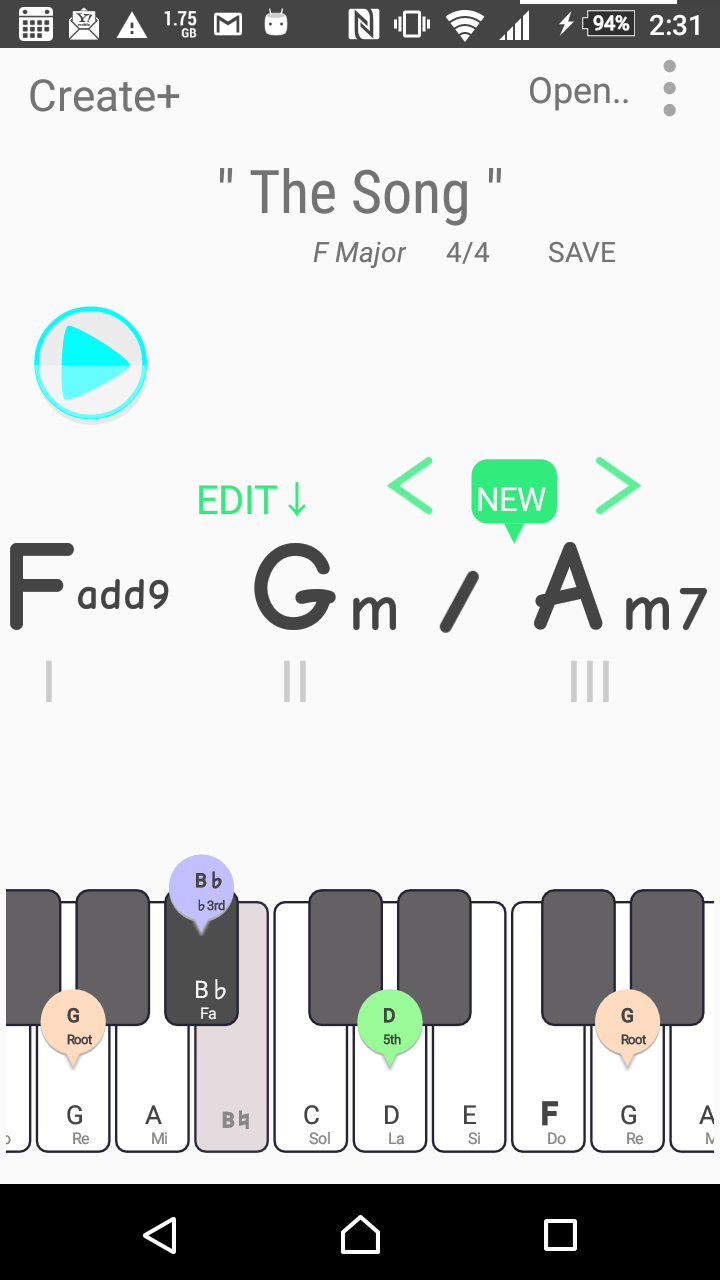Open the Create+ menu
This screenshot has height=1280, width=720.
coord(103,95)
